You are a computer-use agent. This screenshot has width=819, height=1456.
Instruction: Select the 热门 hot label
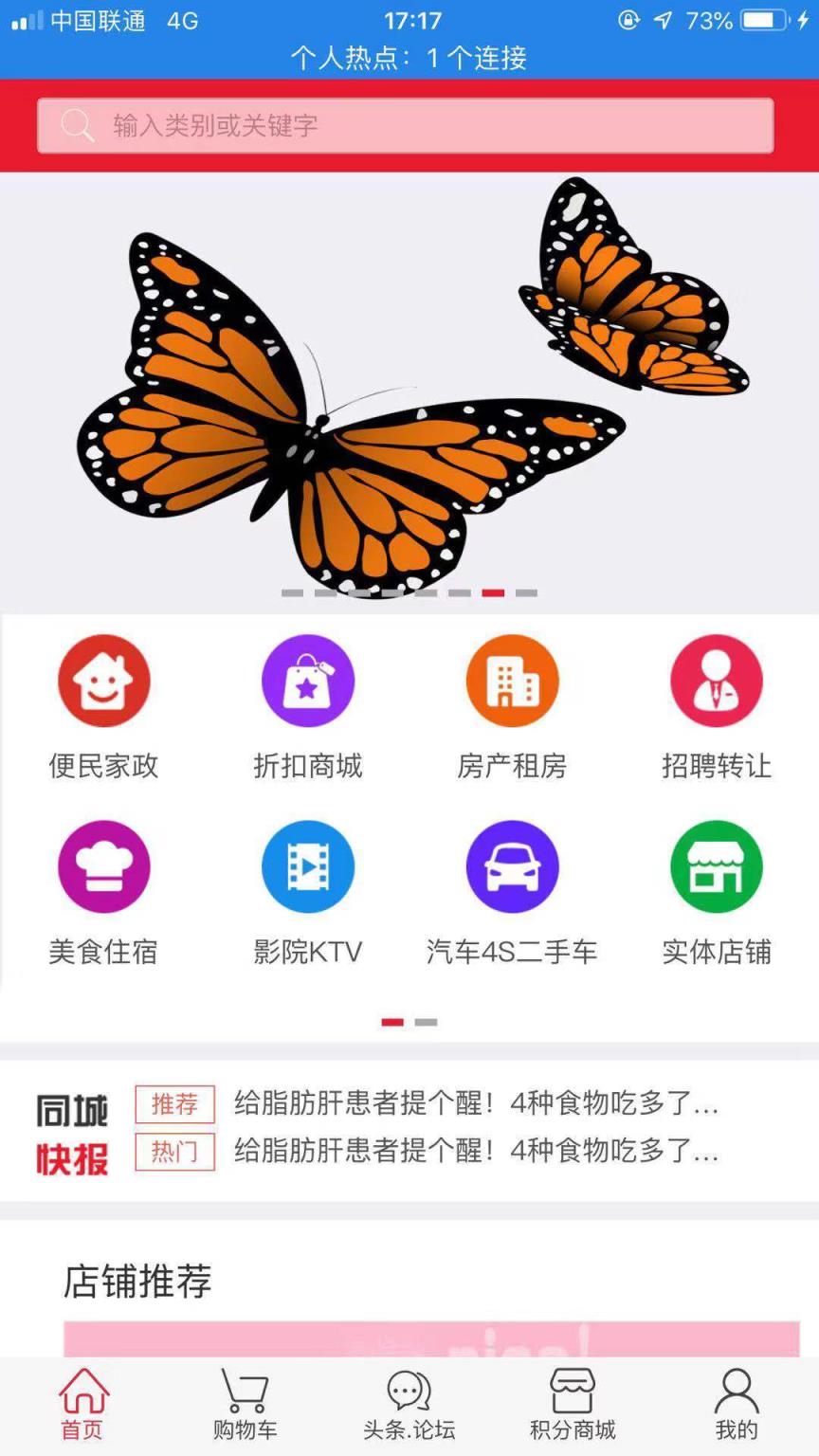pos(174,1151)
